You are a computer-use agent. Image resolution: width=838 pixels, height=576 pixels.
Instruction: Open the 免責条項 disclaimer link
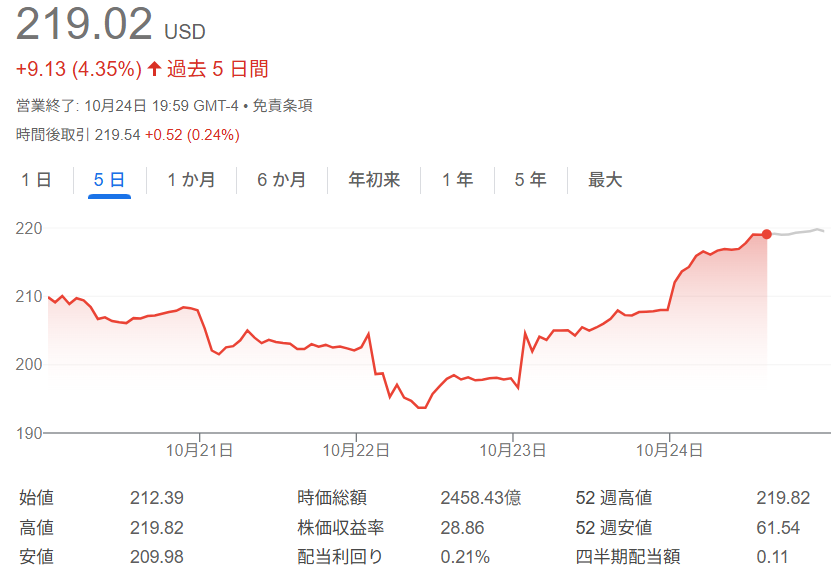click(282, 105)
